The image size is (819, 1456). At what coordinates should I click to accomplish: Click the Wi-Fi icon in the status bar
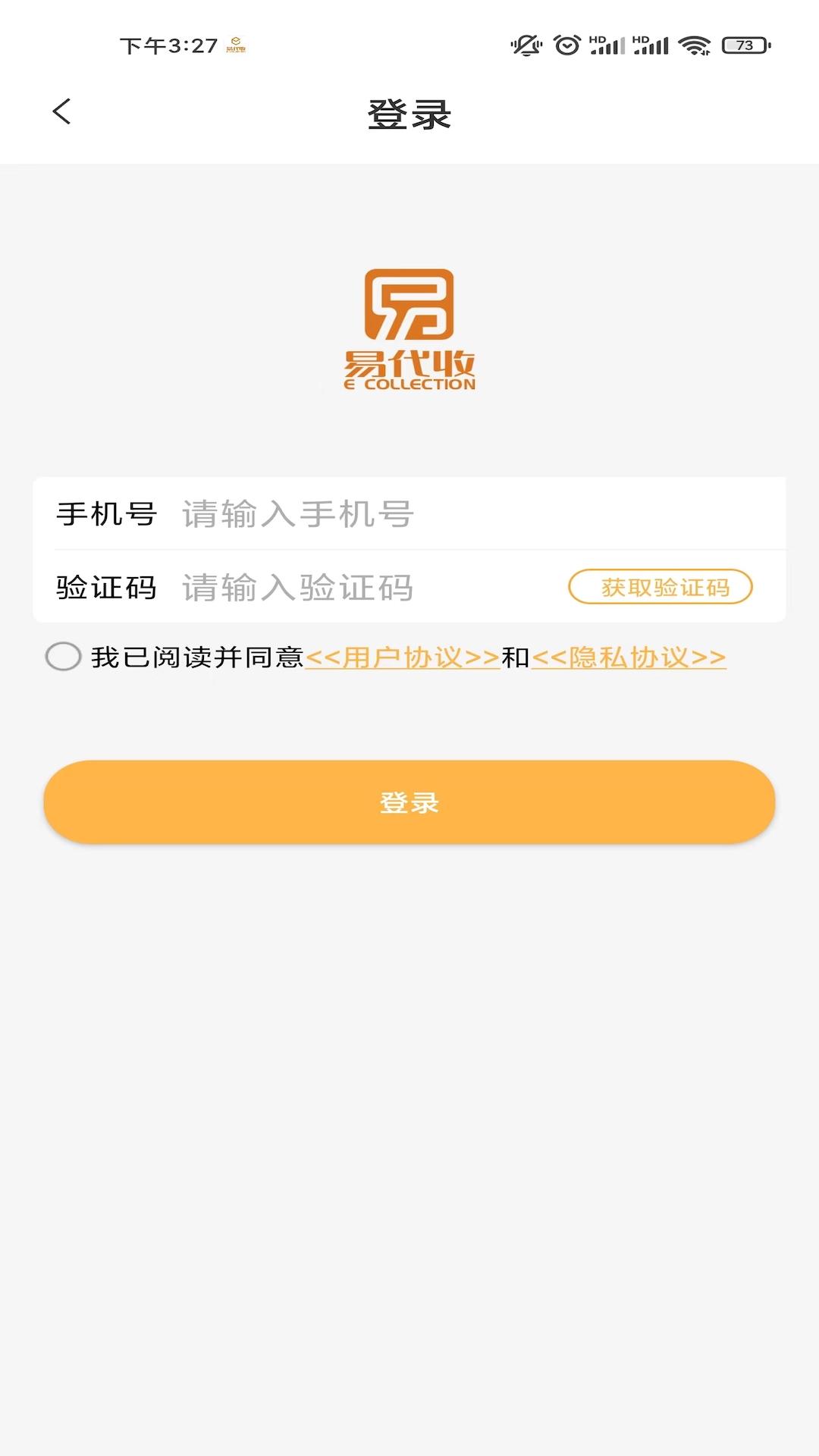[692, 45]
